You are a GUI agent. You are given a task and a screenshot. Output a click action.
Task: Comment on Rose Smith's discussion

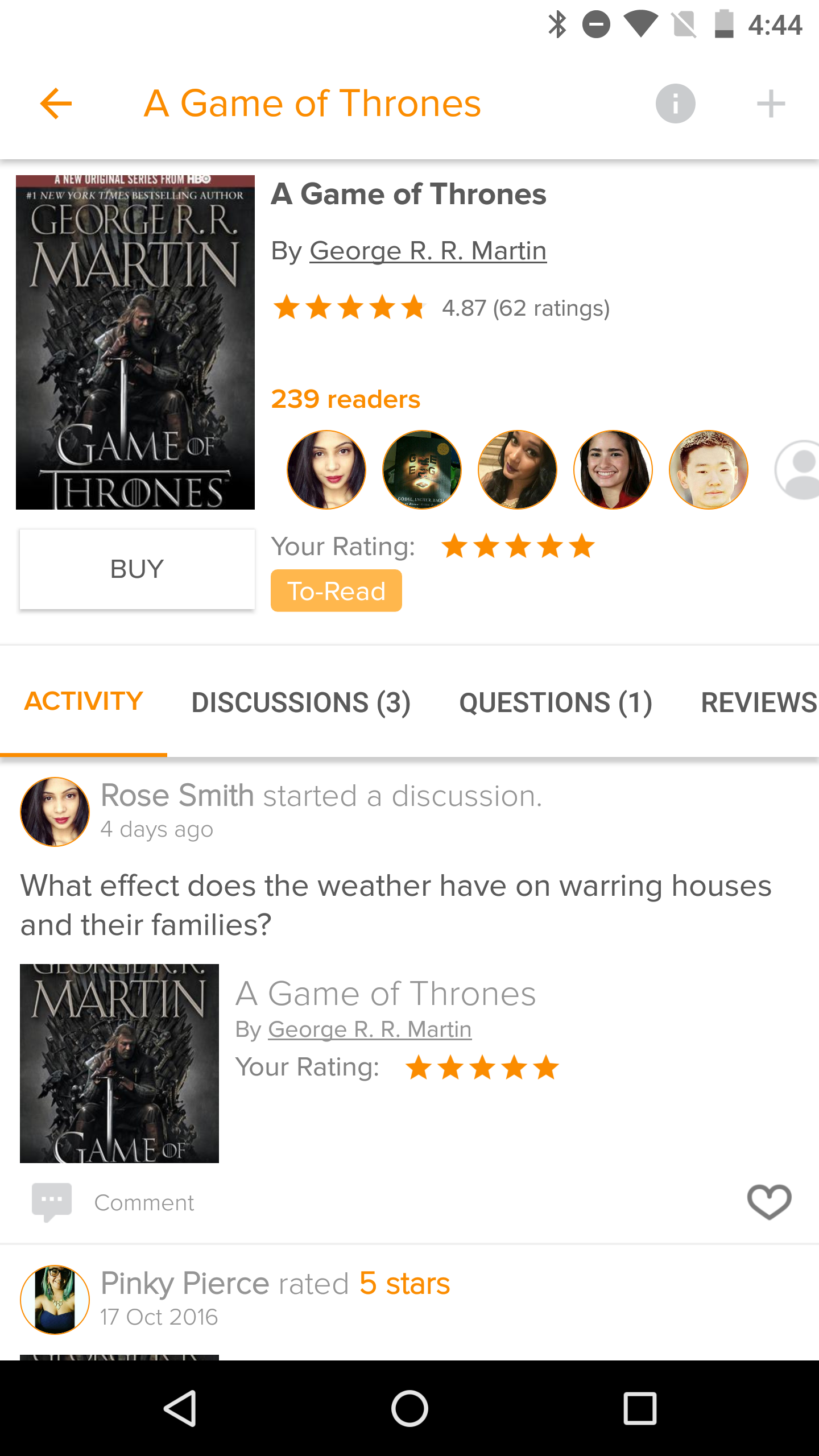114,1202
